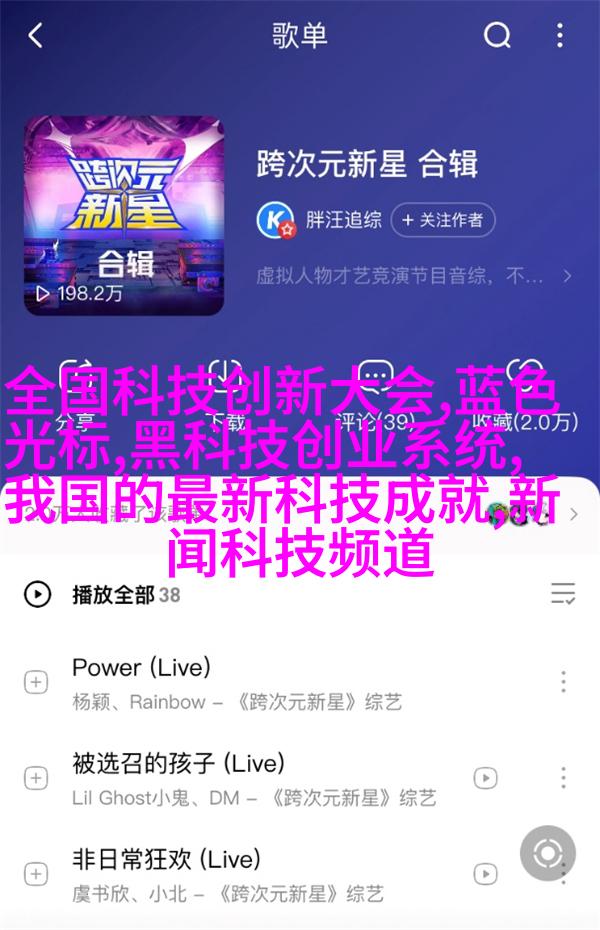Add Power (Live) to a playlist
The width and height of the screenshot is (600, 930).
36,682
